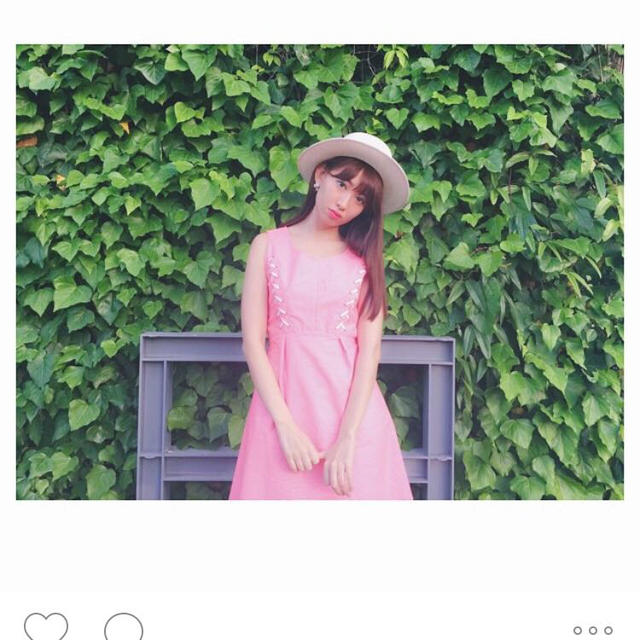Open the three-dot more options menu
Viewport: 640px width, 640px height.
point(592,631)
